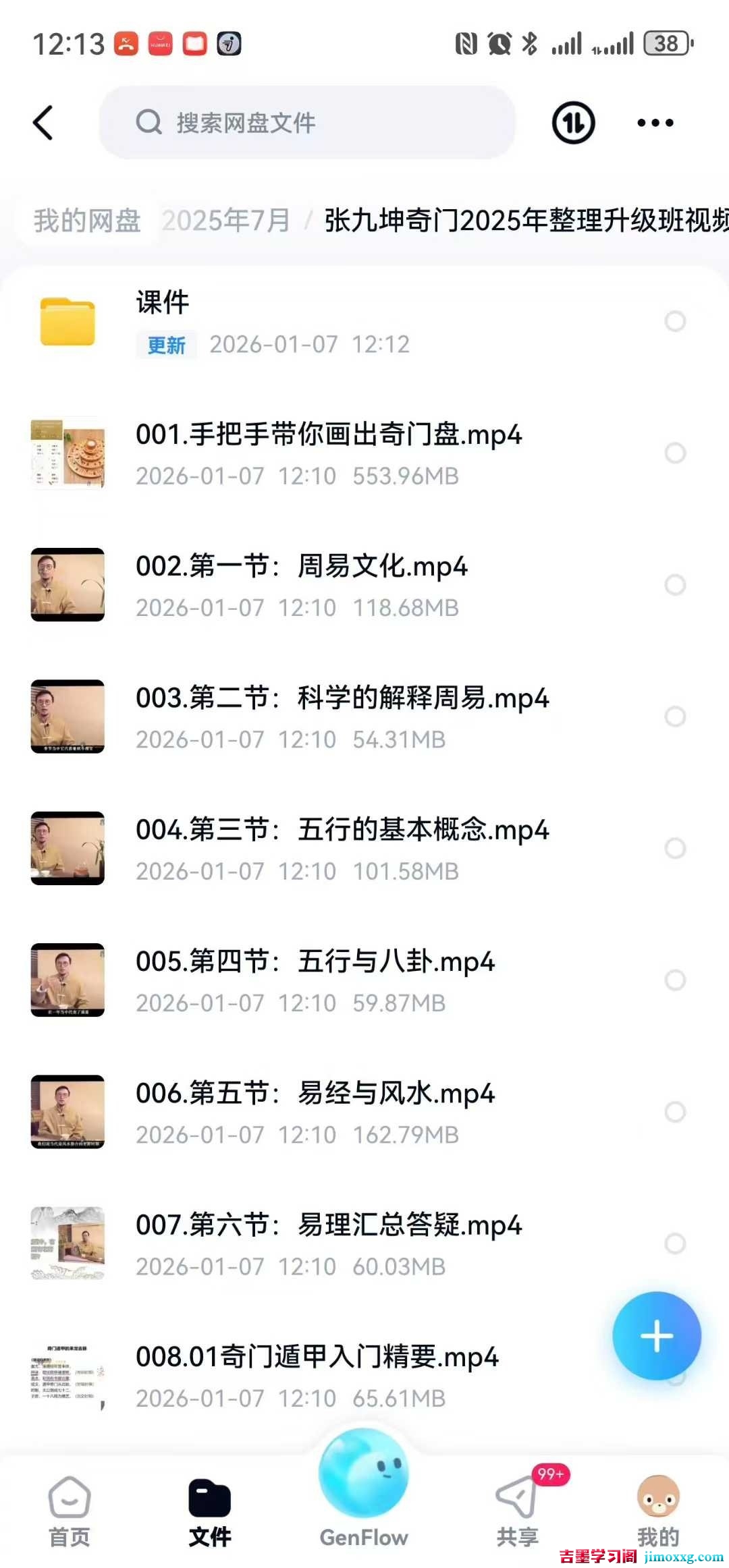Tick the circle beside 005.第四节：五行与八卦.mp4
Viewport: 729px width, 1568px height.
coord(675,980)
